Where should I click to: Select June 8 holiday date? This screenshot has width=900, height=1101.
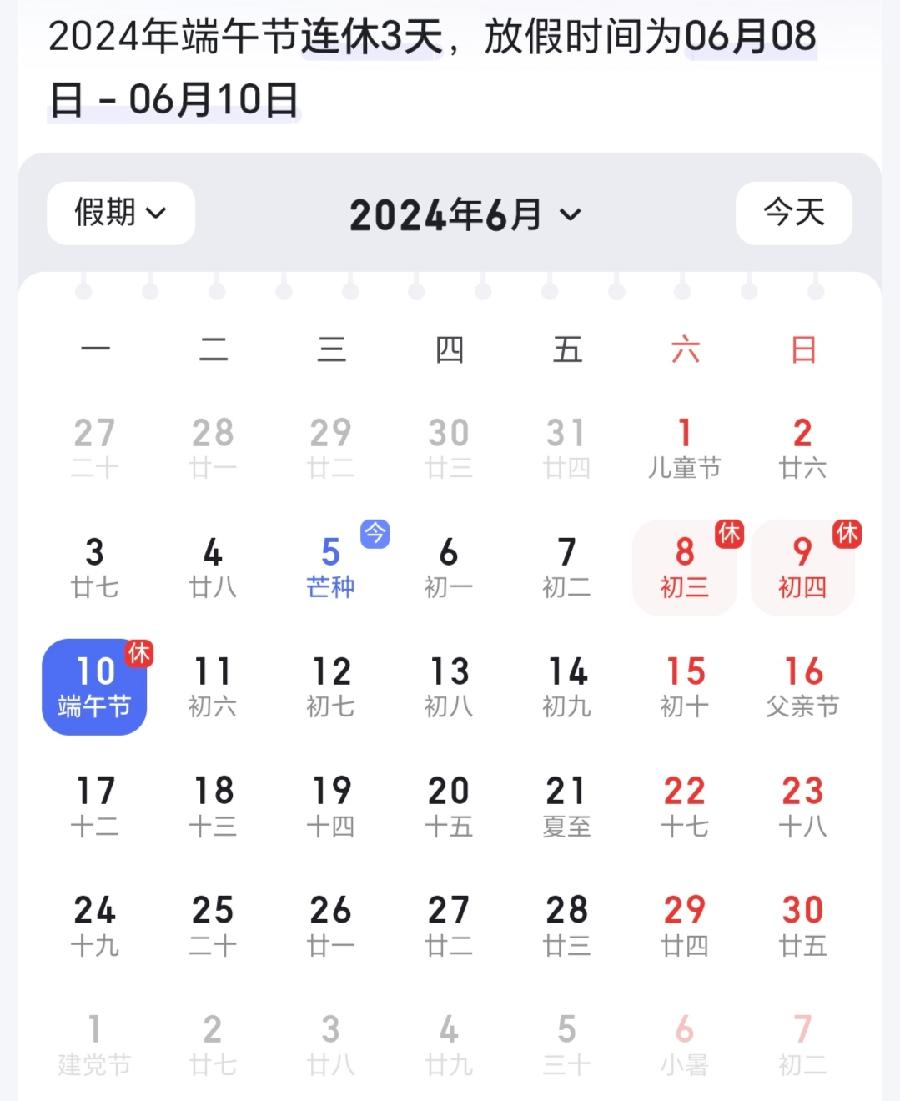coord(685,567)
